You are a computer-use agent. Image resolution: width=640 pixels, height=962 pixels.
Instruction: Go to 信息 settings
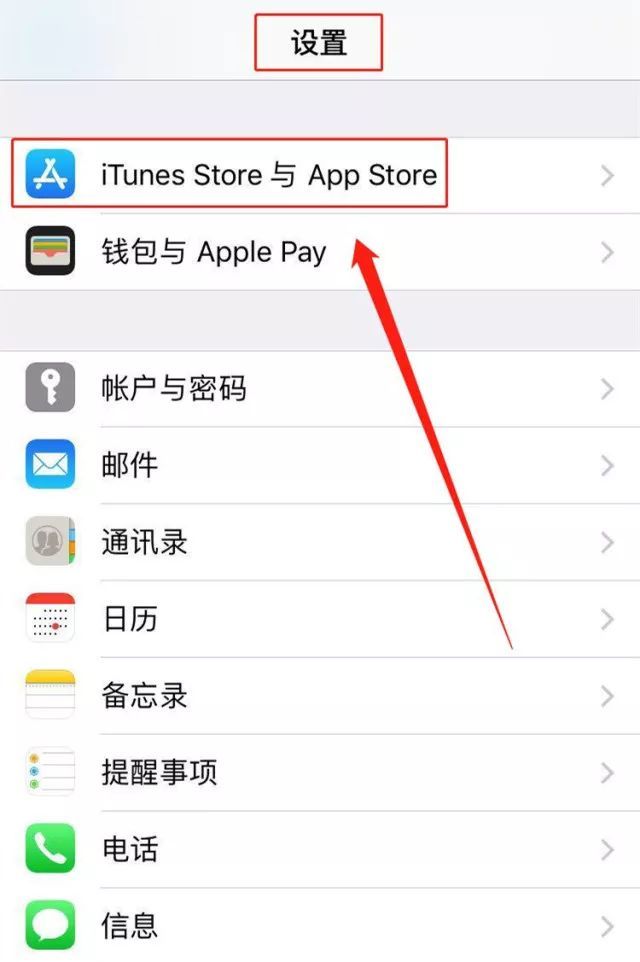coord(130,925)
